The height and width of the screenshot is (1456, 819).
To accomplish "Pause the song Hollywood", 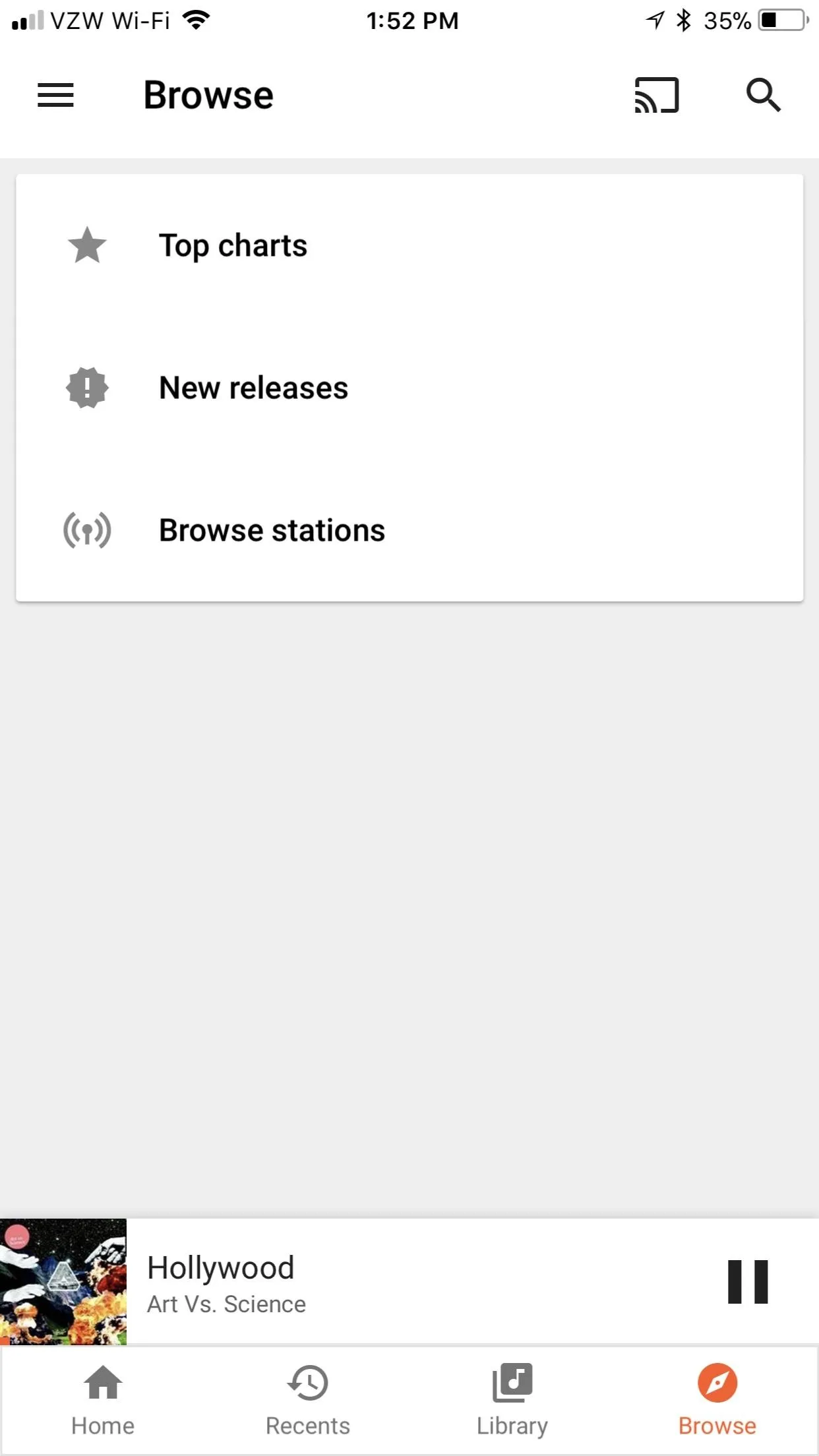I will tap(748, 1281).
